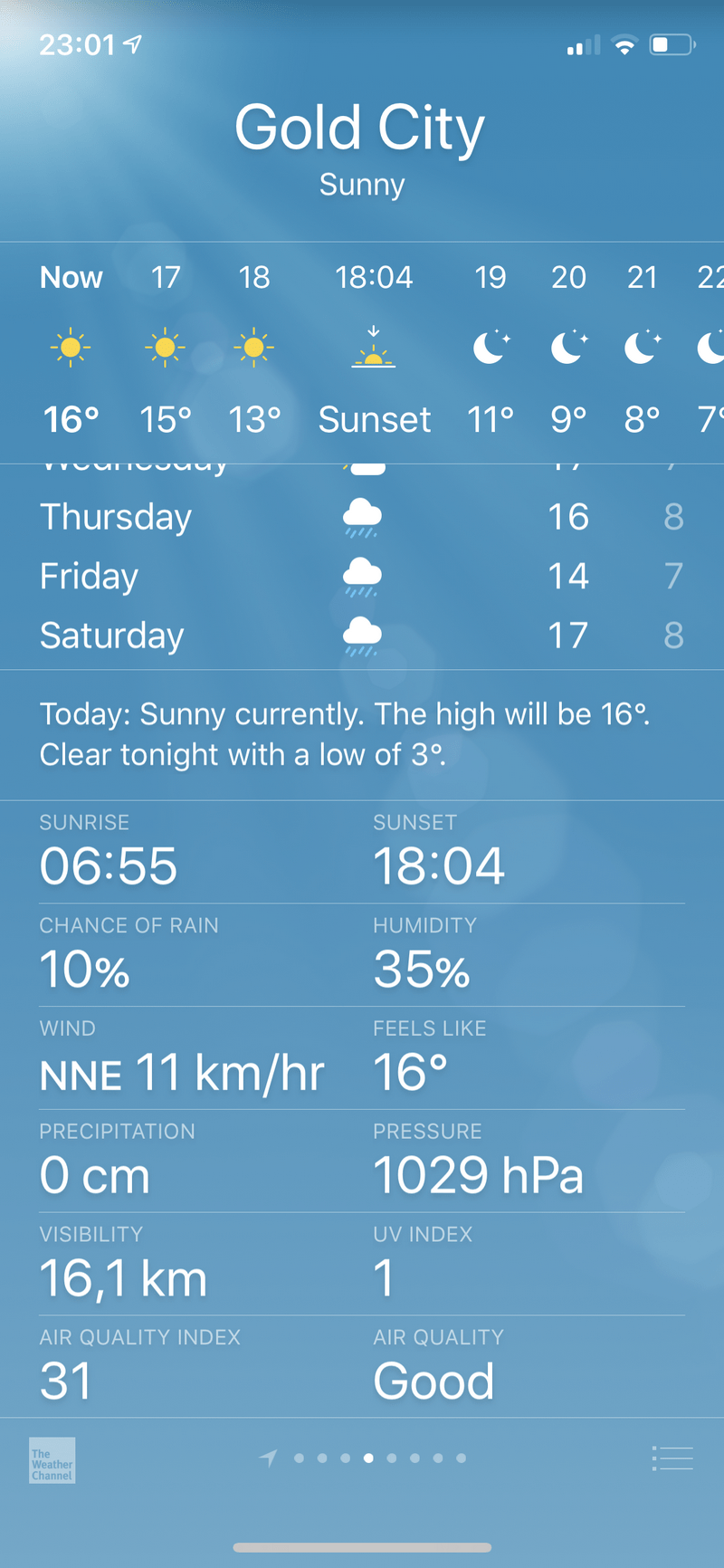Screen dimensions: 724x1568
Task: Tap the location arrow next to page dots
Action: pos(268,1458)
